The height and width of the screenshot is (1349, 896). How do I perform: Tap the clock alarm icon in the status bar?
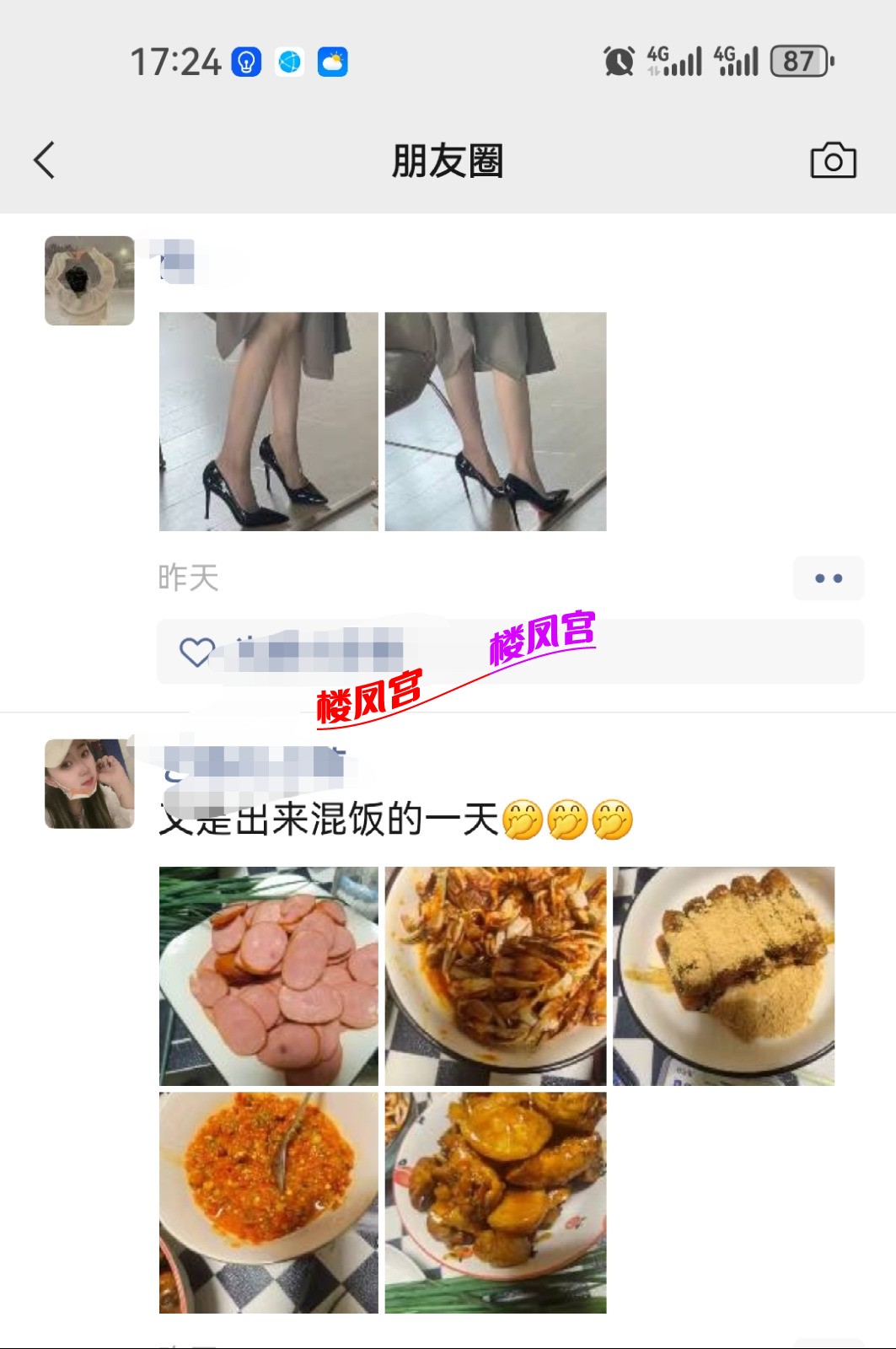pos(620,61)
